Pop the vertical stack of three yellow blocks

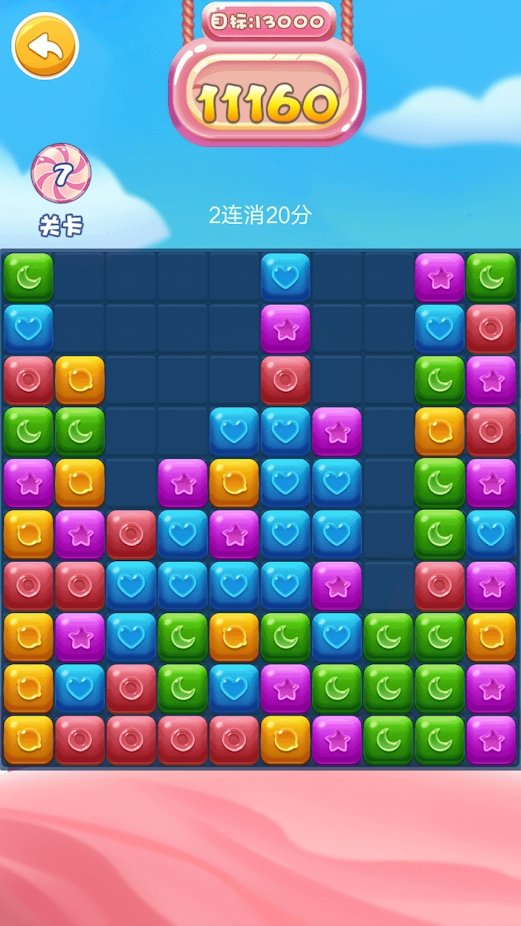tap(28, 689)
